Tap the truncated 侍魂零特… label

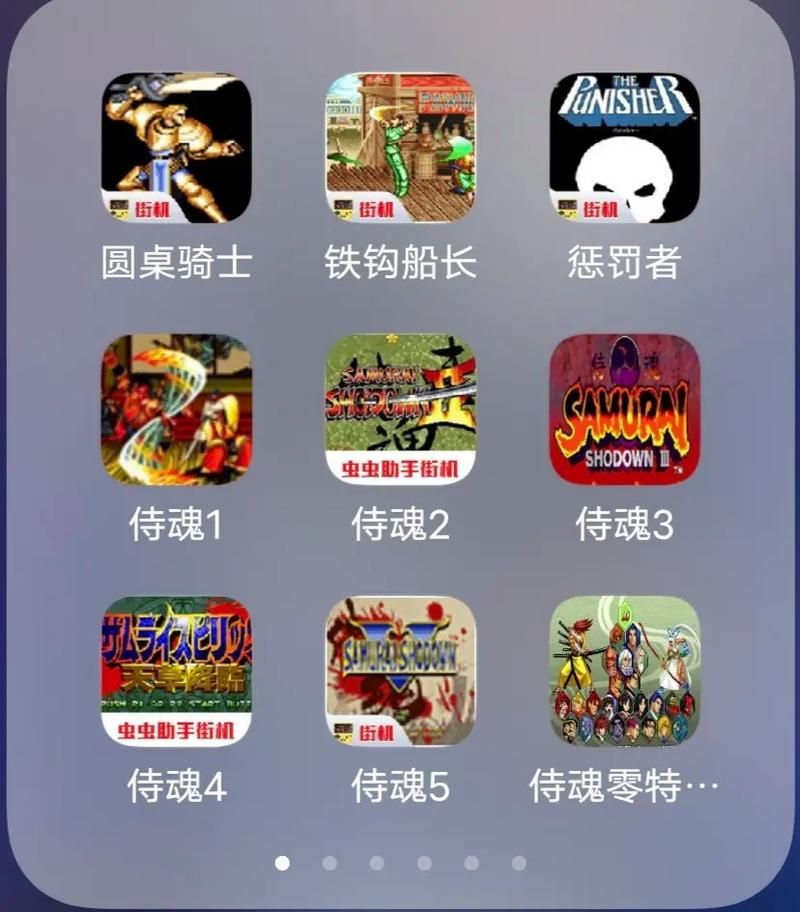click(622, 785)
